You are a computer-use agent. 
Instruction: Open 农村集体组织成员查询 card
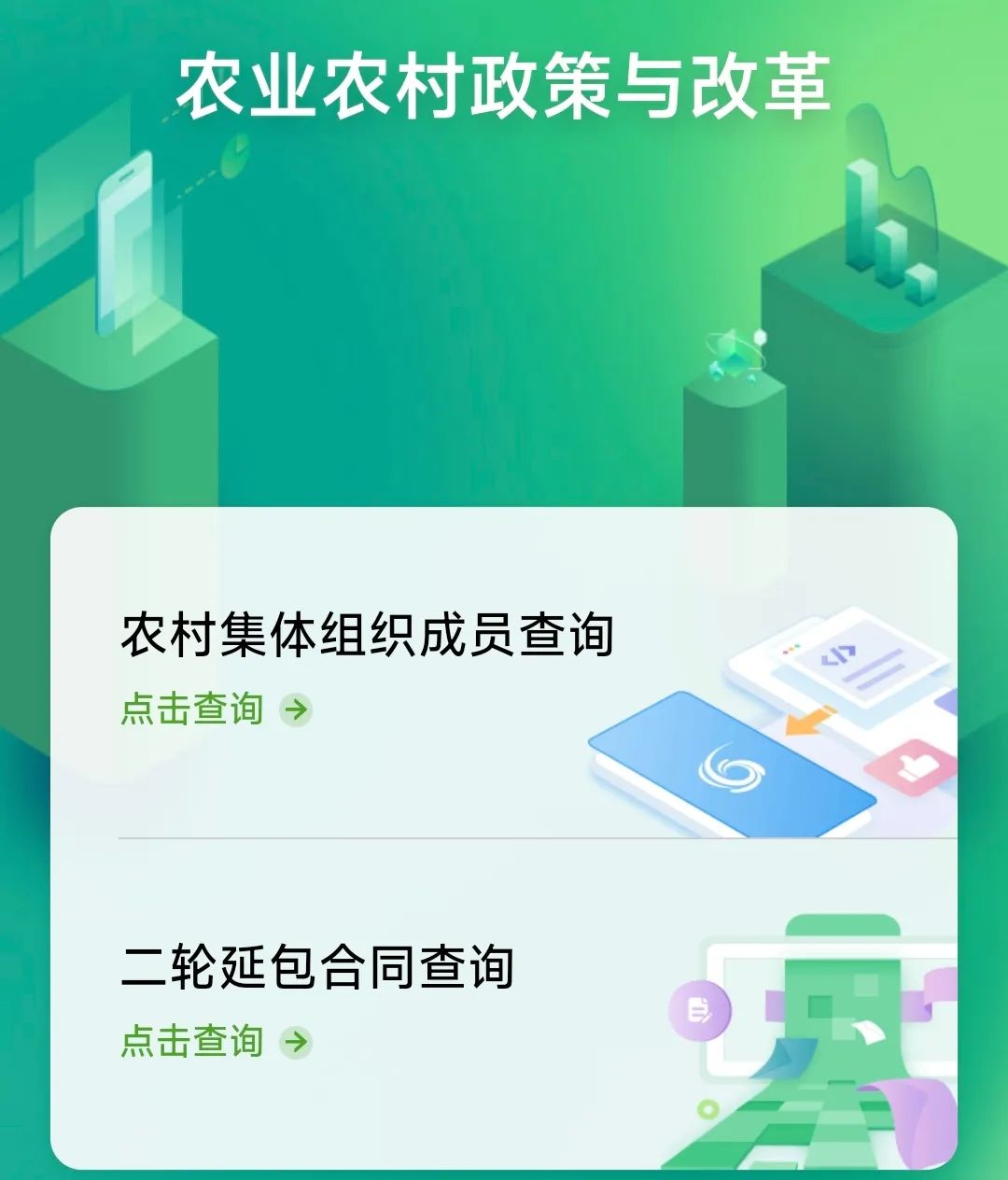(367, 635)
